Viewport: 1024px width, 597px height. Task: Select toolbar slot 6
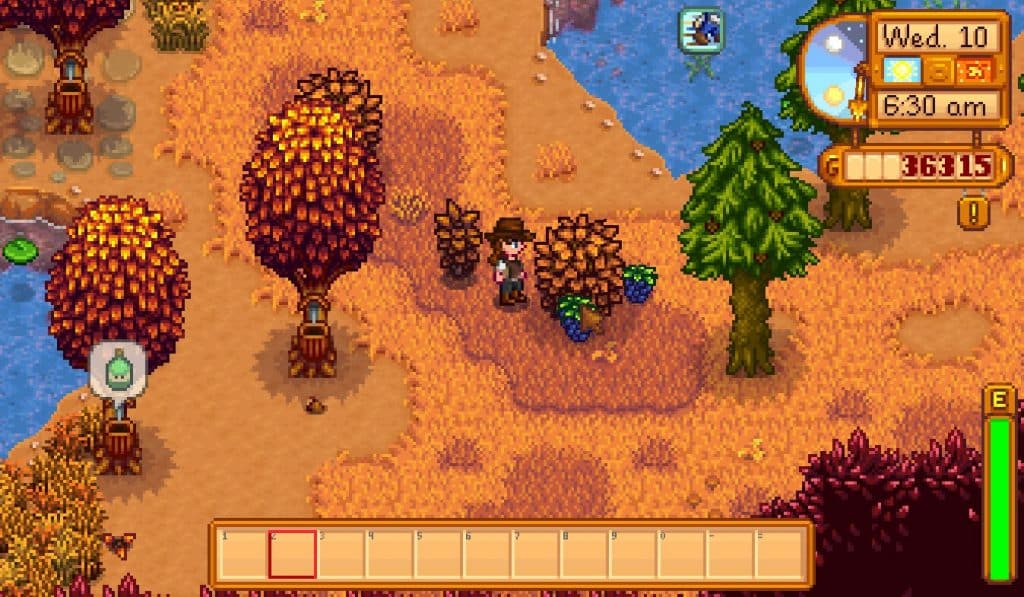point(487,554)
